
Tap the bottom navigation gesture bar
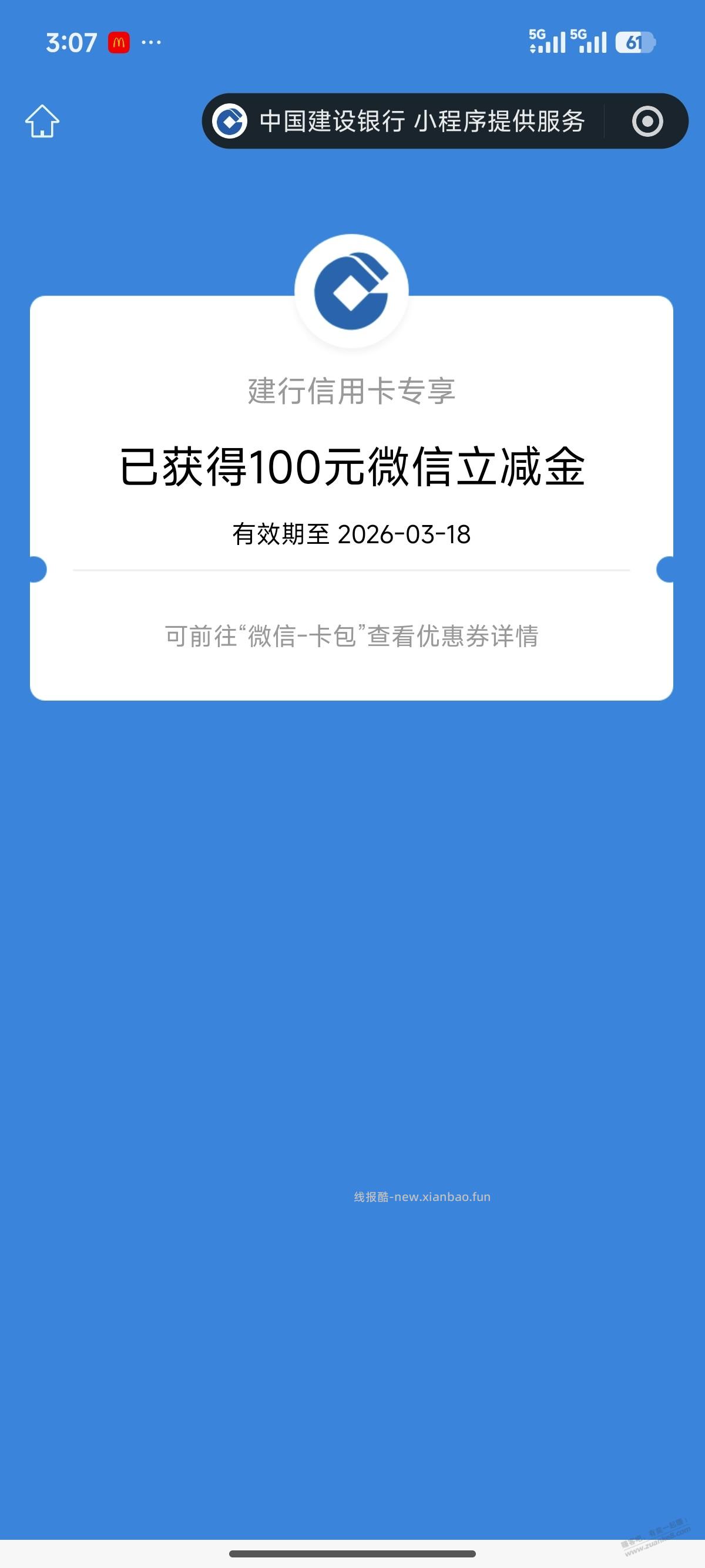pos(352,1553)
